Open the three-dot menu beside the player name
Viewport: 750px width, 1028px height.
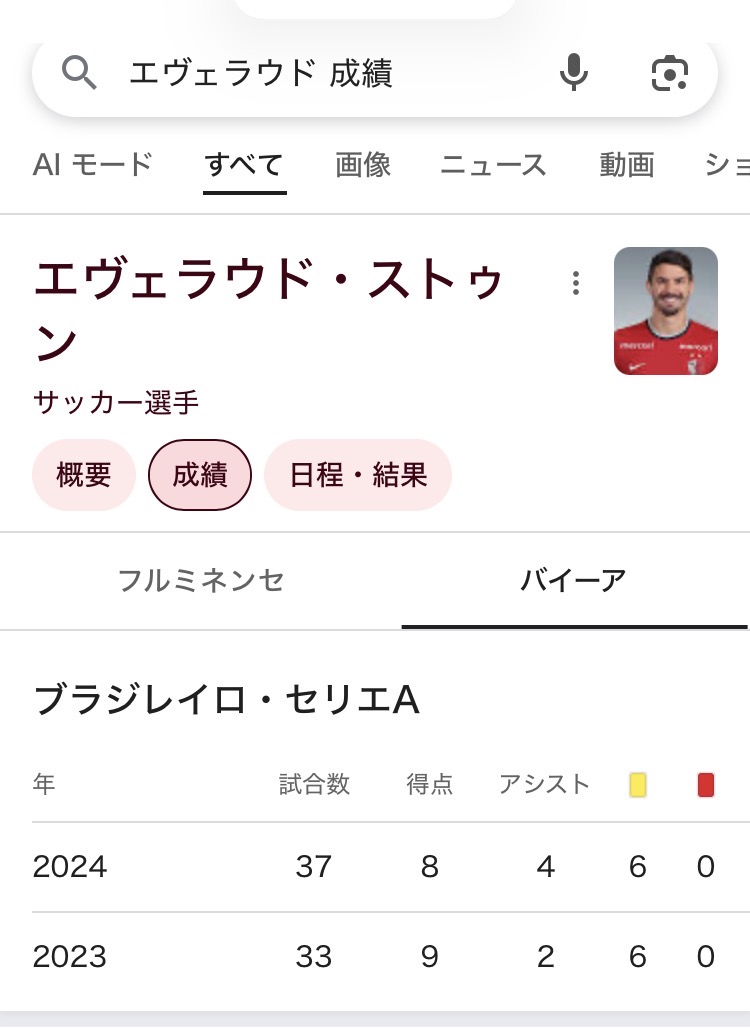tap(575, 284)
